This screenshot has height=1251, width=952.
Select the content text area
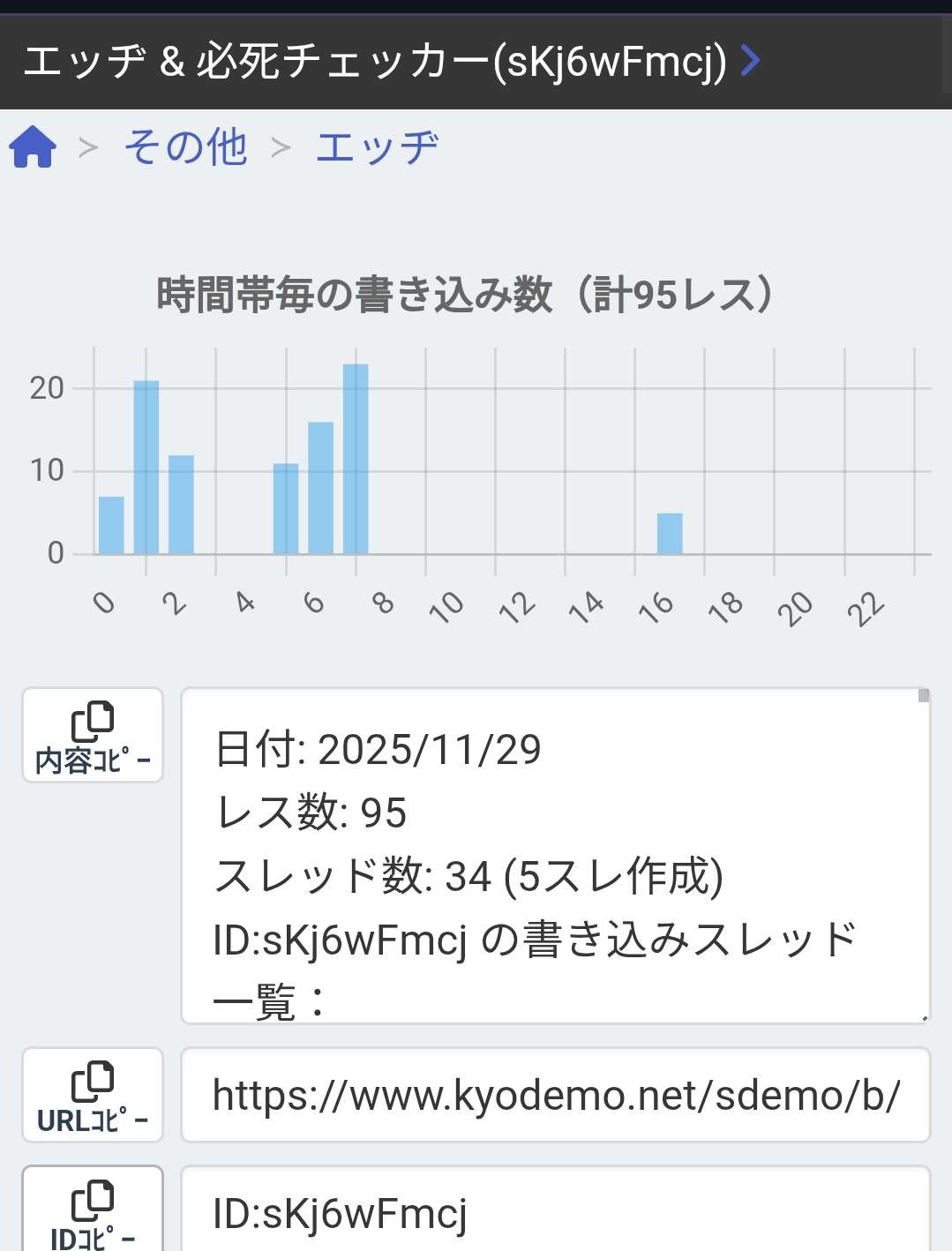[x=555, y=856]
